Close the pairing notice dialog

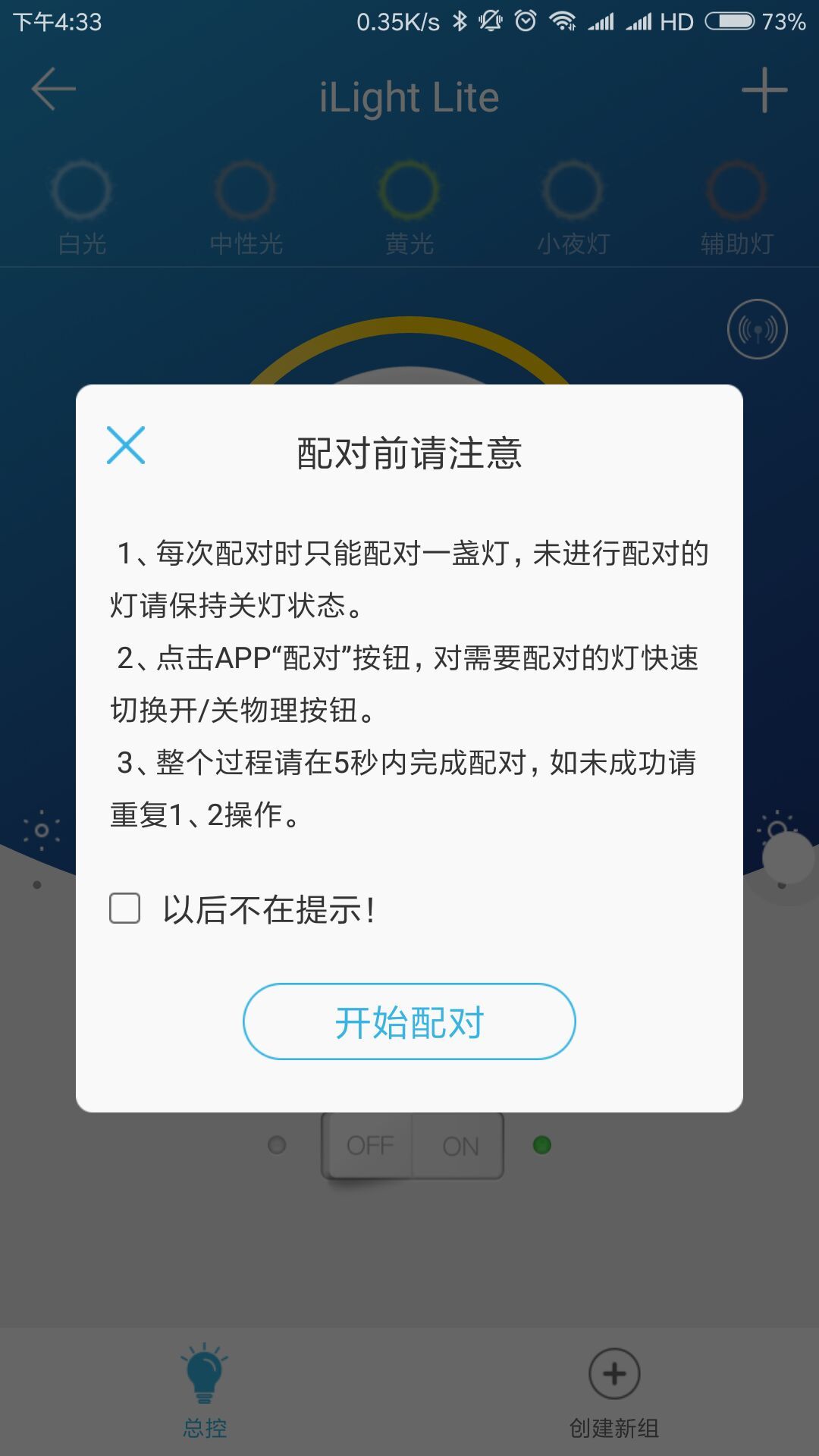click(126, 445)
